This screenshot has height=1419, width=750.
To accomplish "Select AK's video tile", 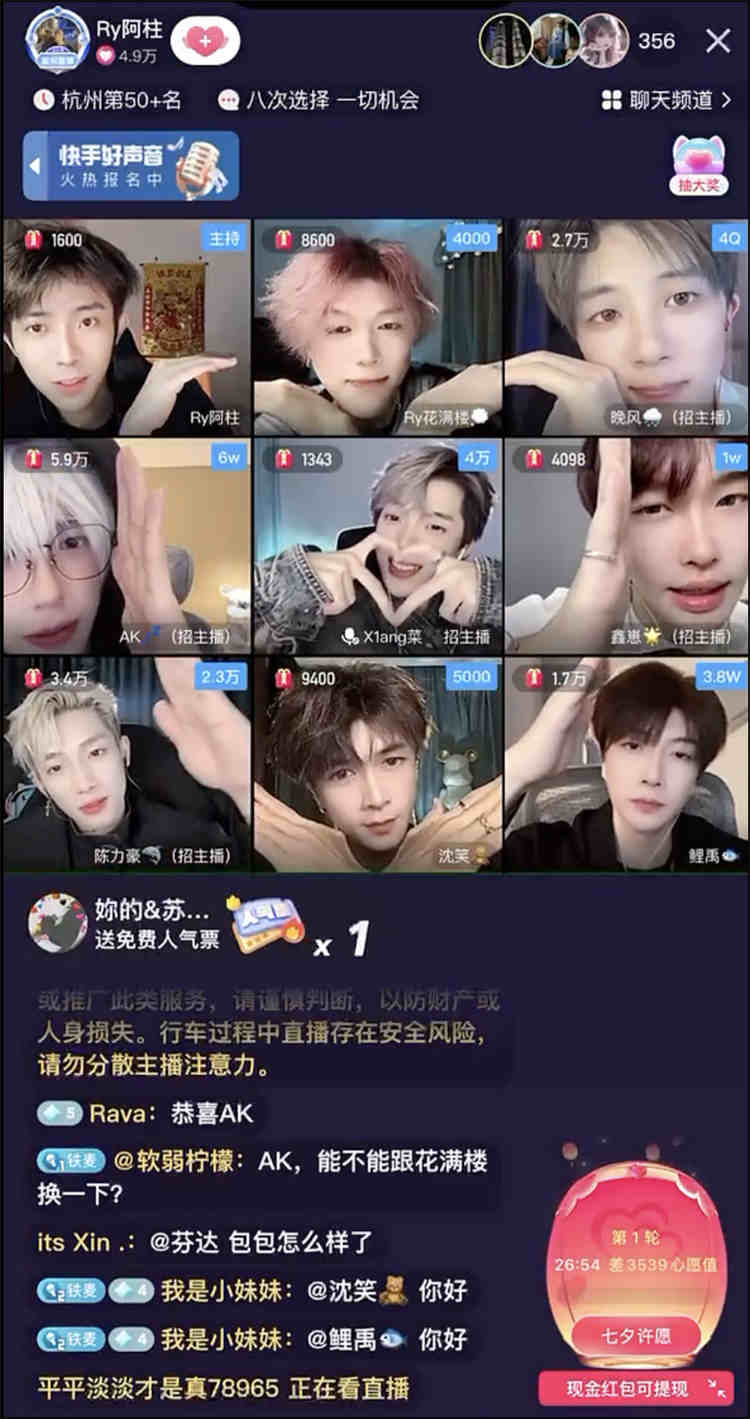I will [x=127, y=547].
